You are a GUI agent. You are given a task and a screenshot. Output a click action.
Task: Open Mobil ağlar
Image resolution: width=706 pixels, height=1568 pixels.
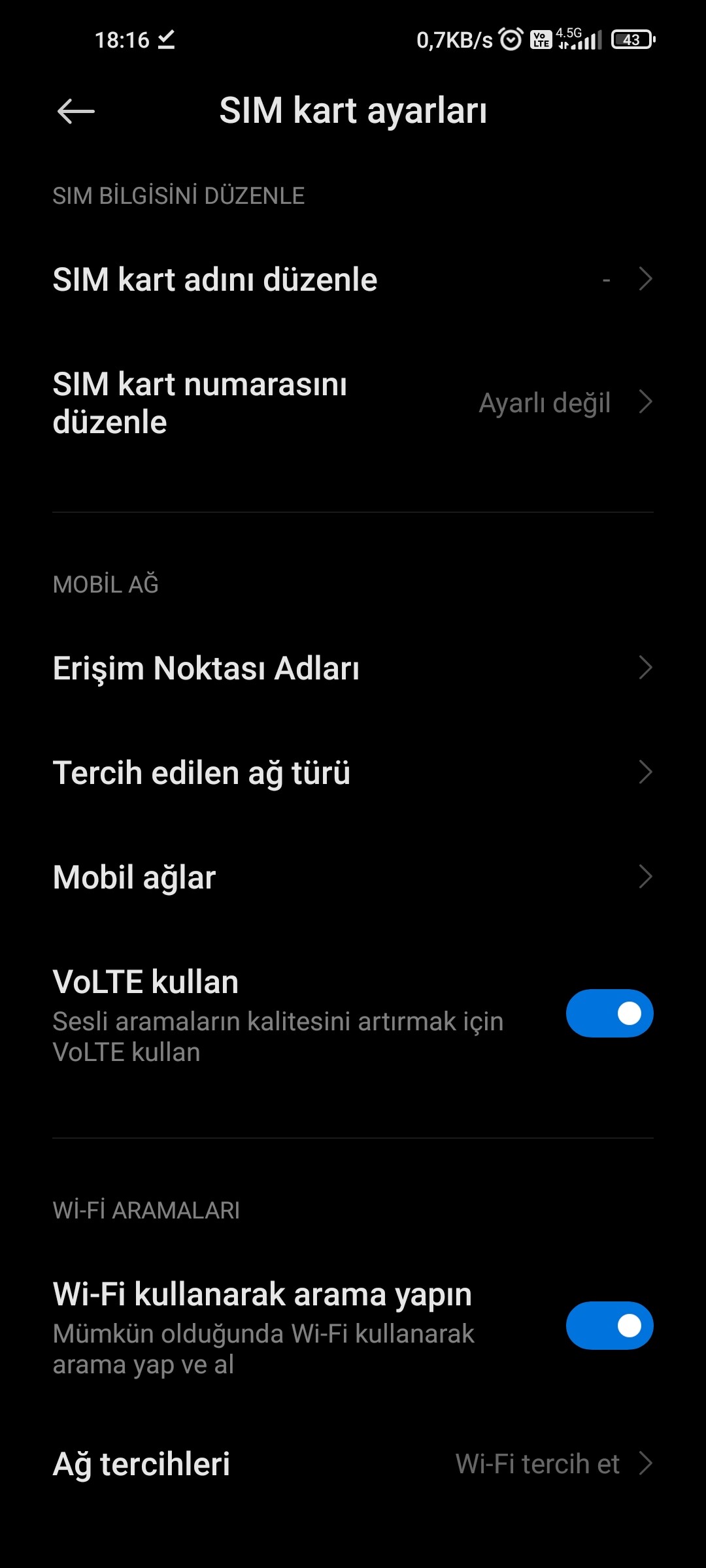[353, 877]
